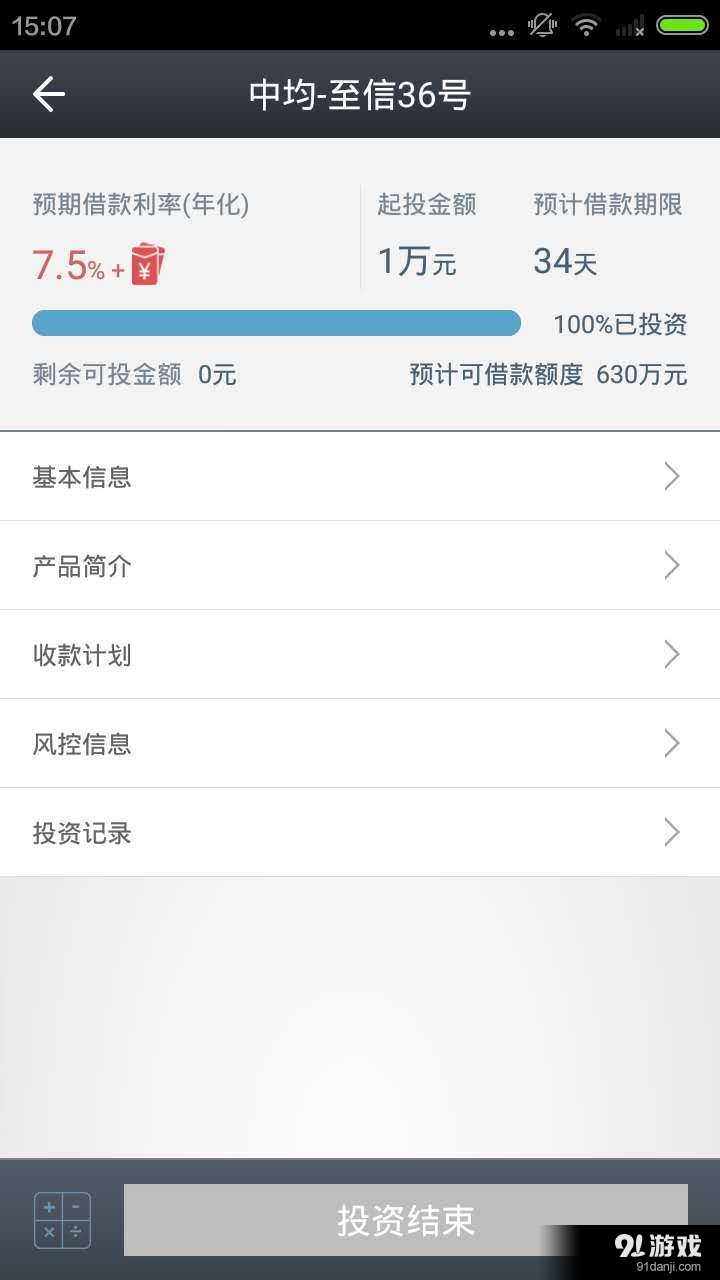Expand the 产品简介 section
Image resolution: width=720 pixels, height=1280 pixels.
[x=360, y=565]
